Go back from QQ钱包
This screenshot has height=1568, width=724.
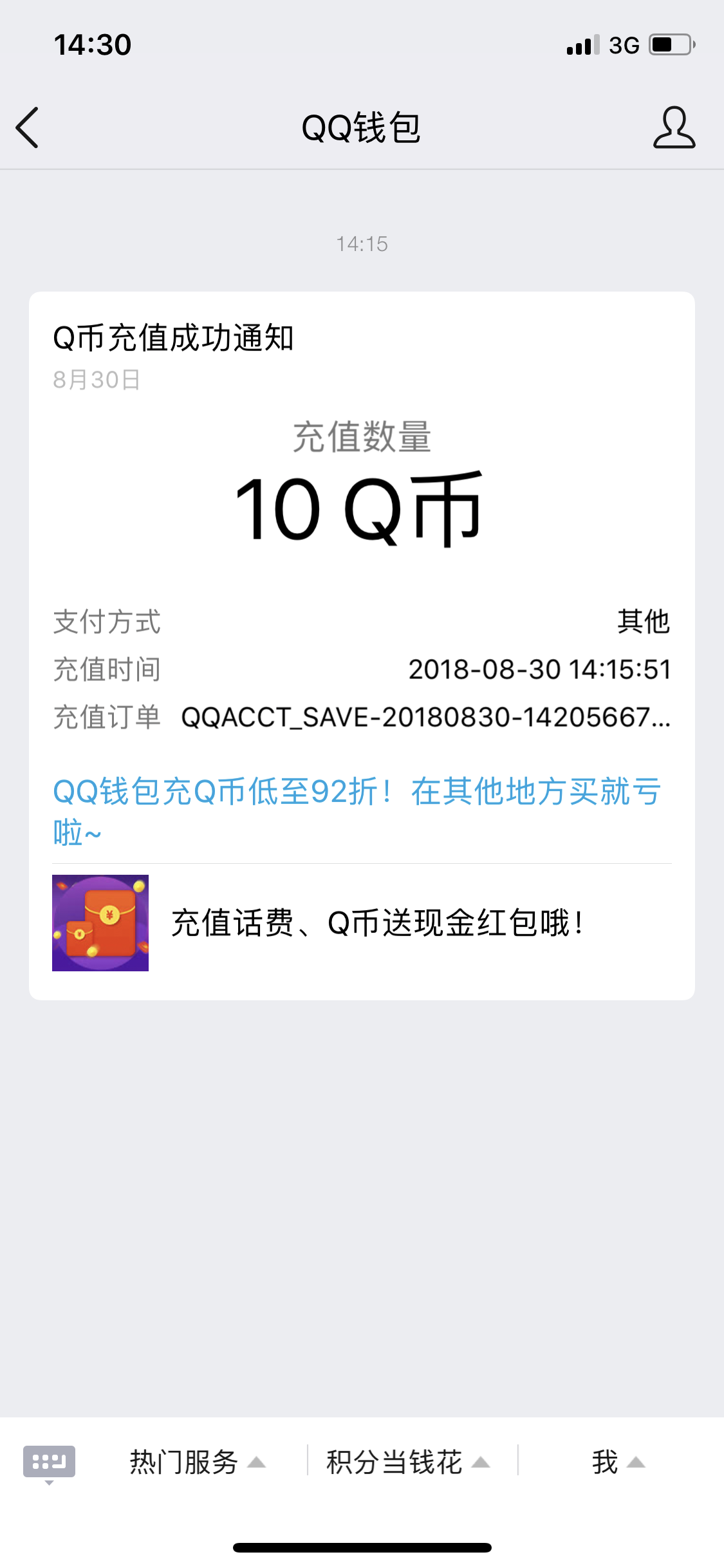point(28,127)
